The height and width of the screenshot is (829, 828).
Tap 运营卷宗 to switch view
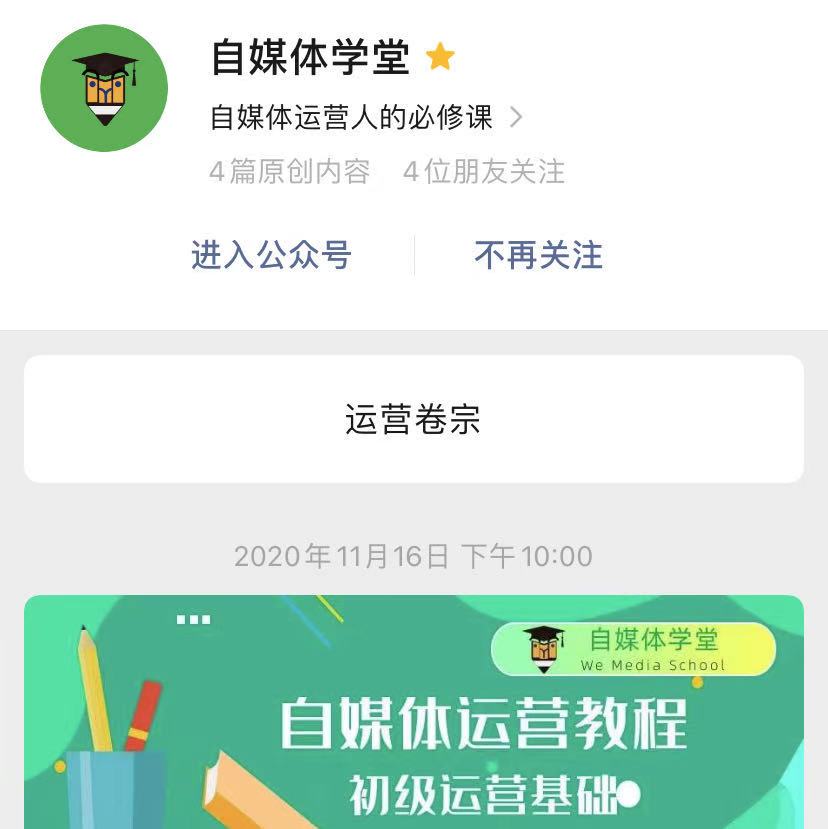414,419
